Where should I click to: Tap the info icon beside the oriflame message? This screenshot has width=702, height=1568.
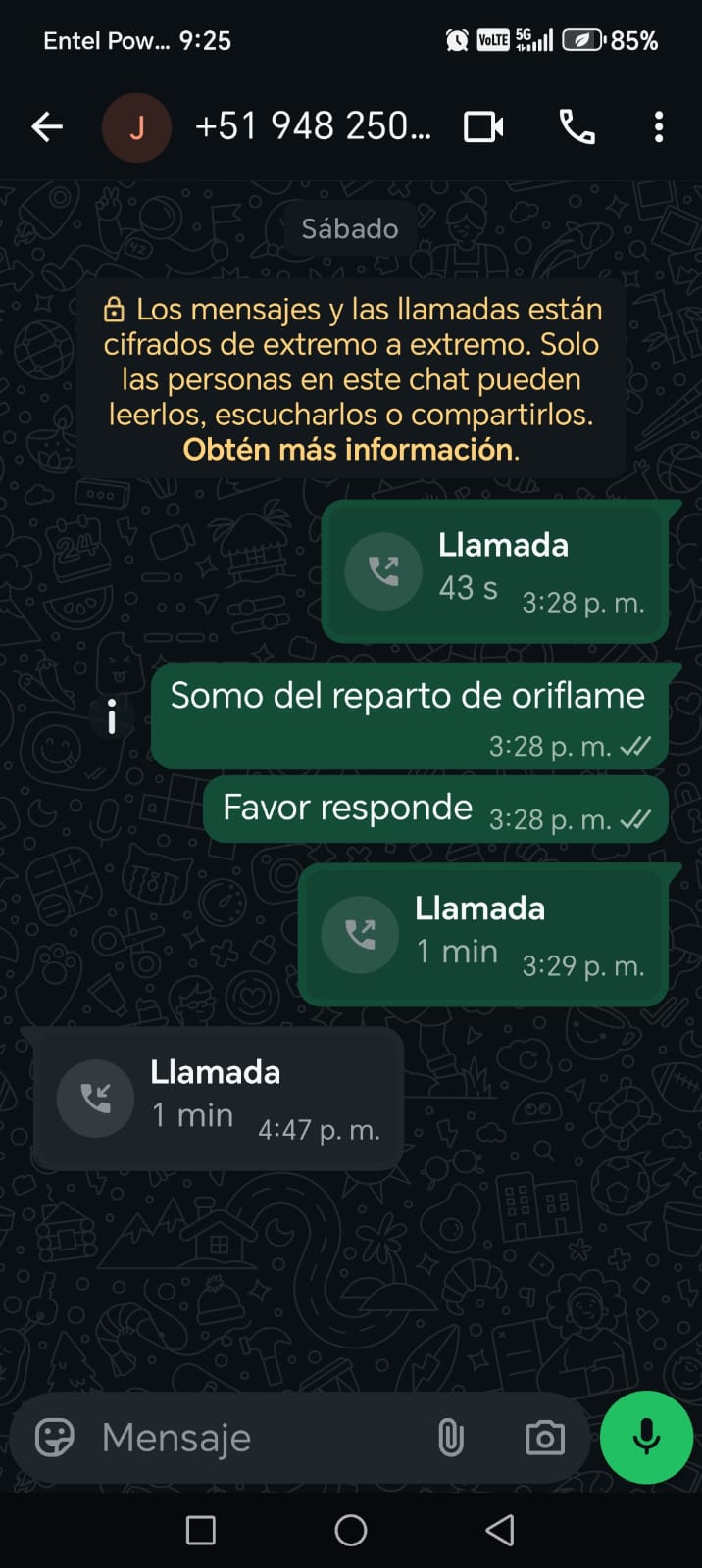pyautogui.click(x=112, y=716)
